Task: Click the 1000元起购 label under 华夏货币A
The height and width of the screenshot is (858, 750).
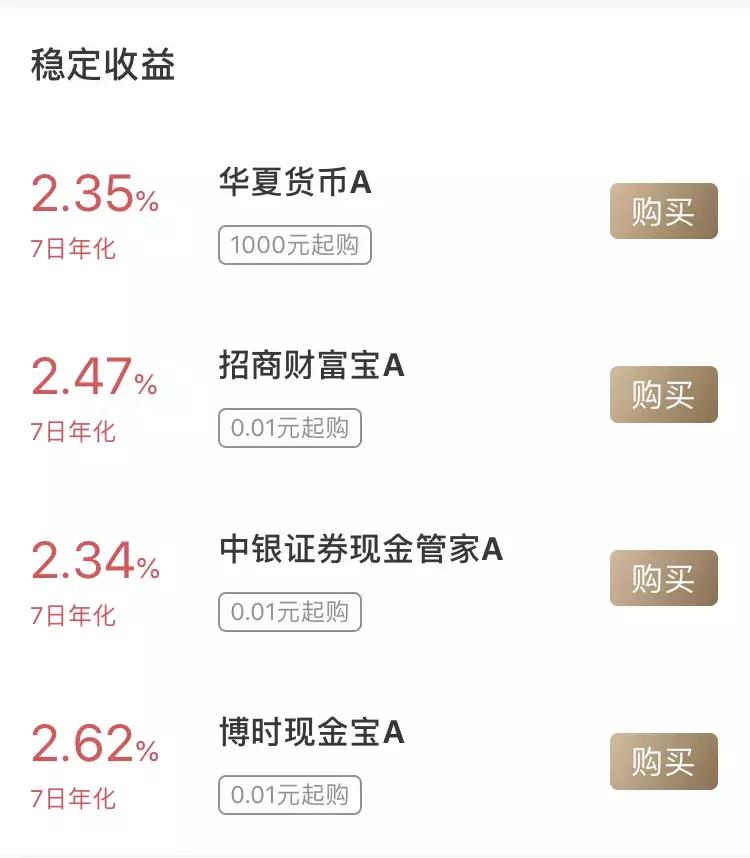Action: tap(294, 245)
